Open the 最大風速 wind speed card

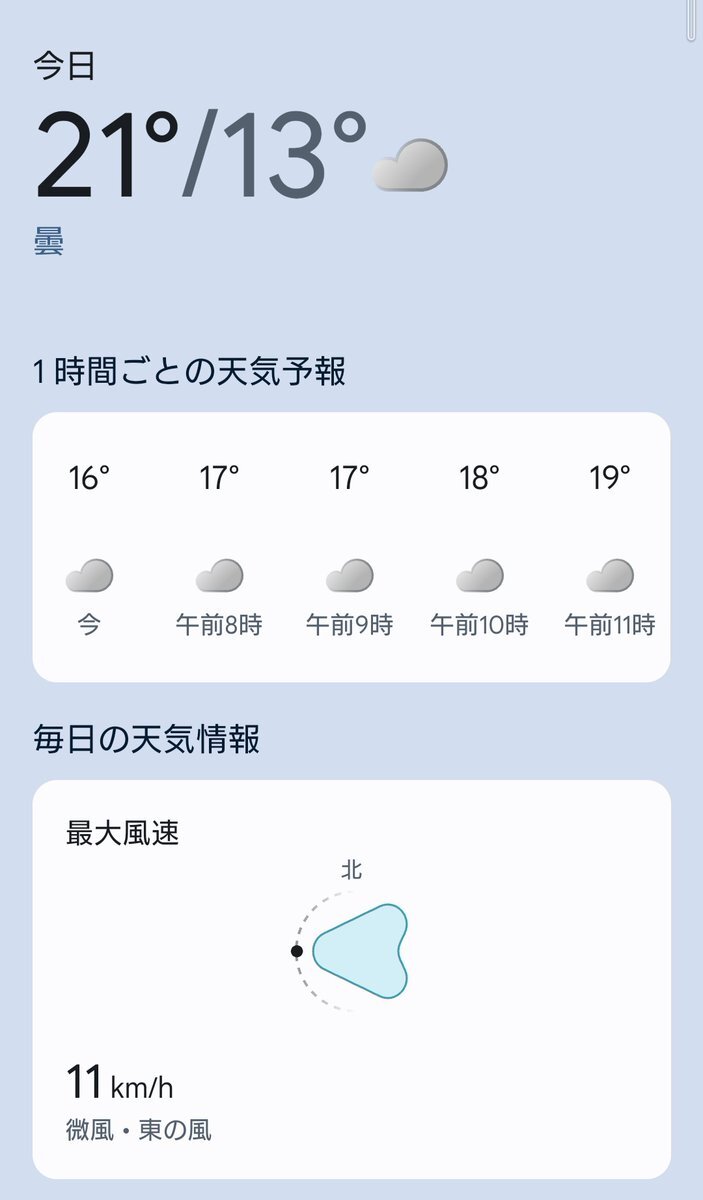tap(351, 979)
